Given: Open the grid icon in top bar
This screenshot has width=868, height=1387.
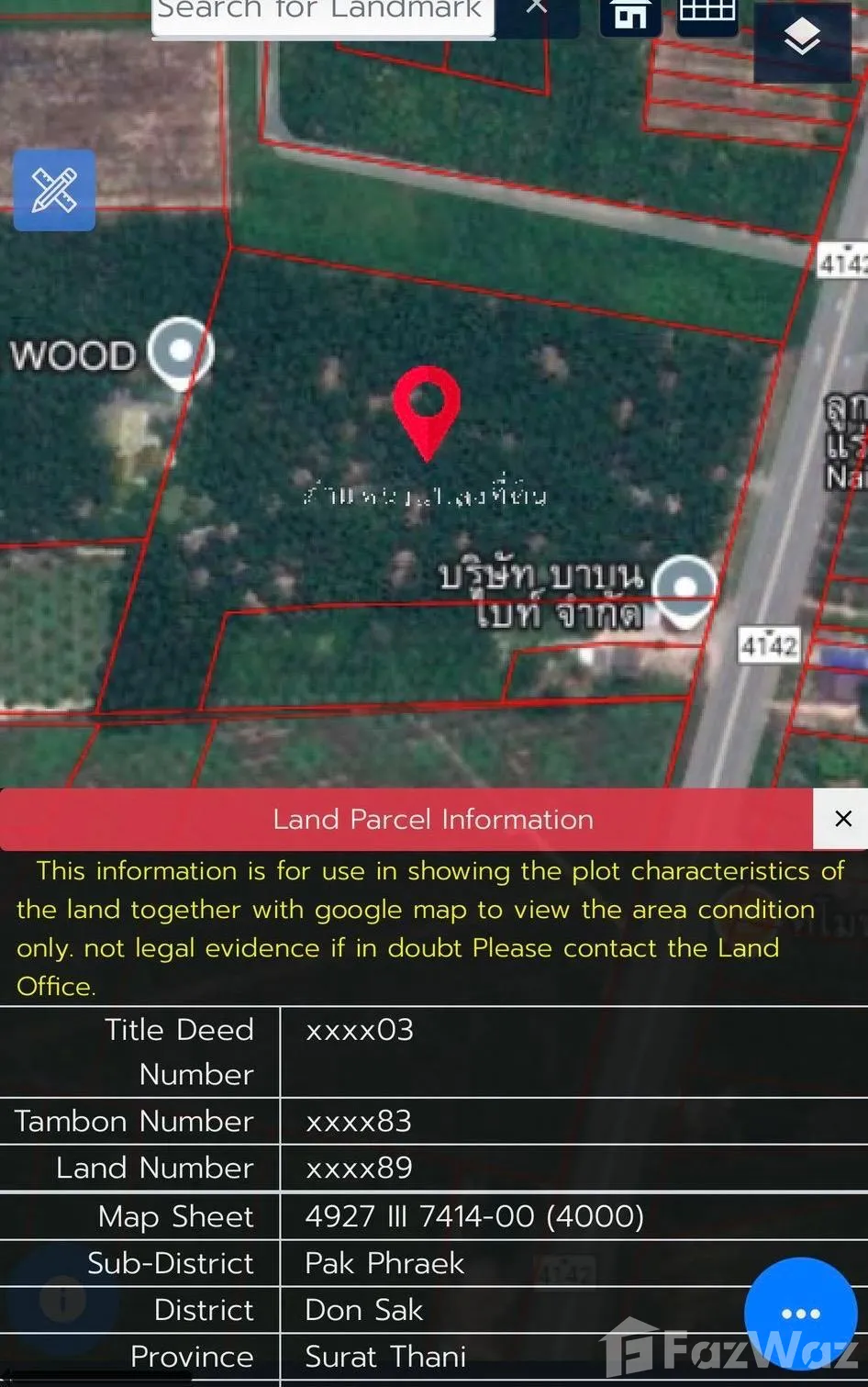Looking at the screenshot, I should point(707,14).
